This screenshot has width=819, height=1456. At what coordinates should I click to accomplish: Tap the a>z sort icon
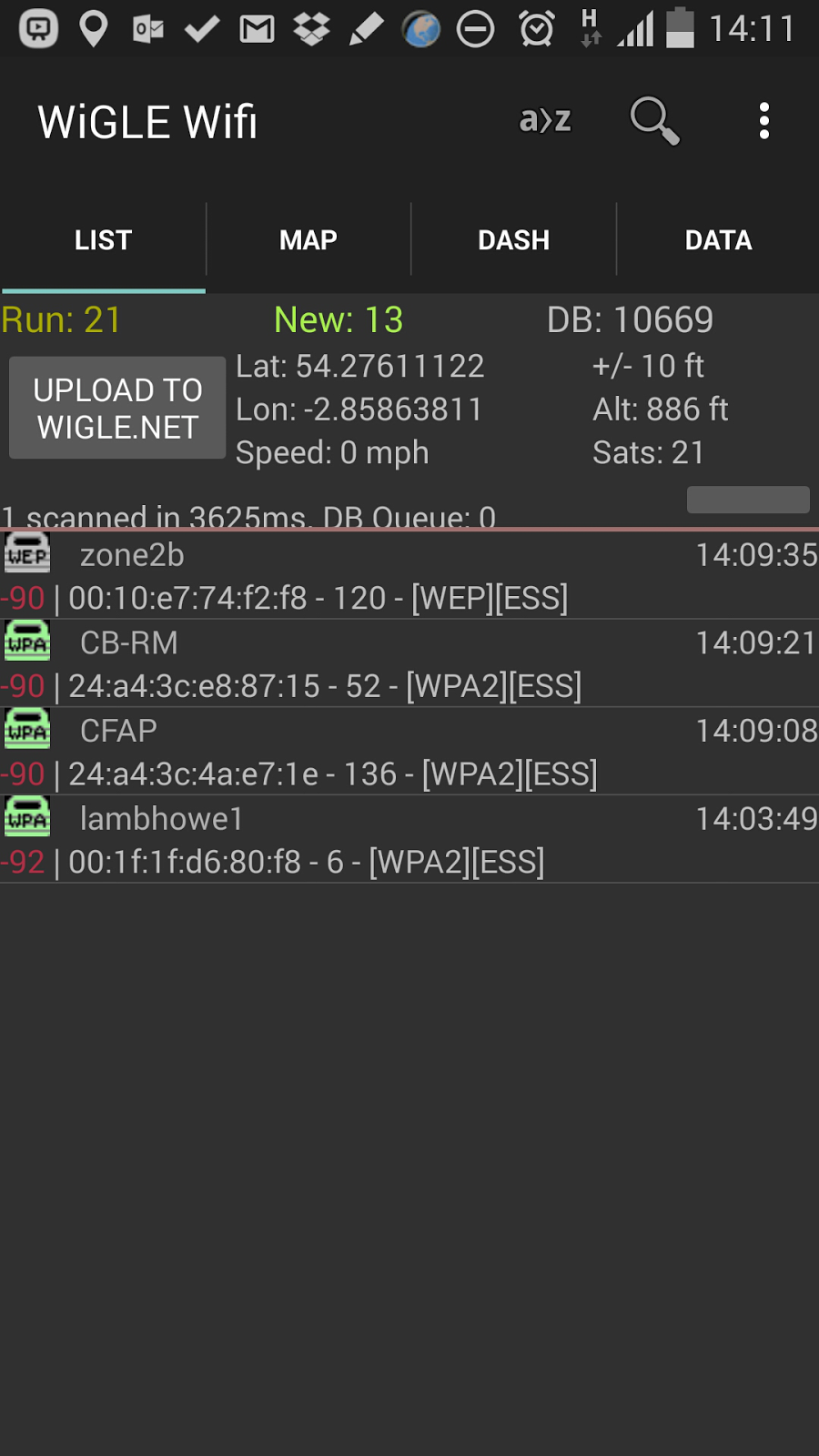coord(545,120)
